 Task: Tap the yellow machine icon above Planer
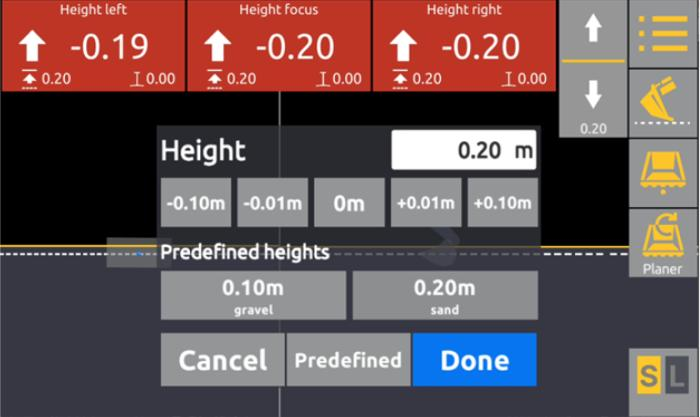click(663, 172)
